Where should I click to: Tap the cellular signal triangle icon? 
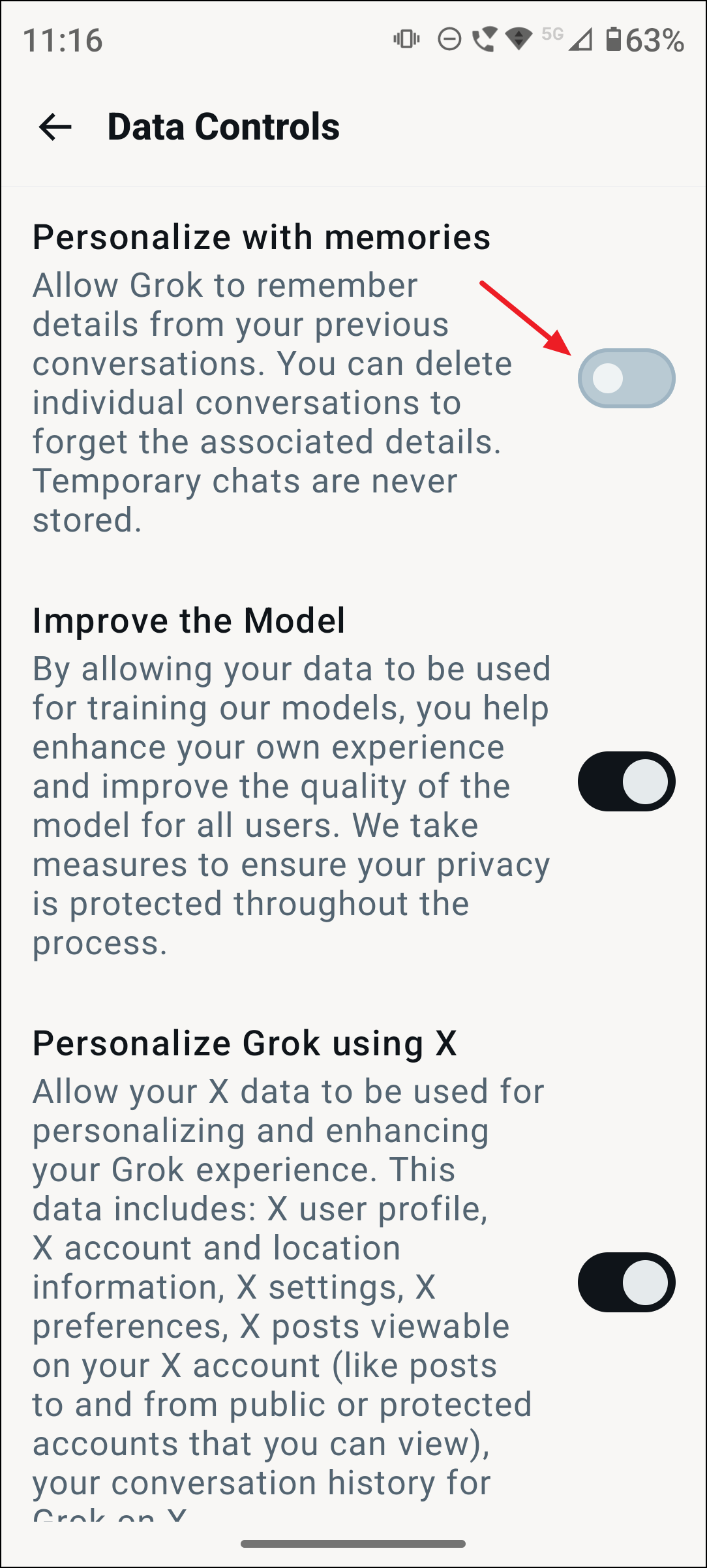click(x=582, y=40)
